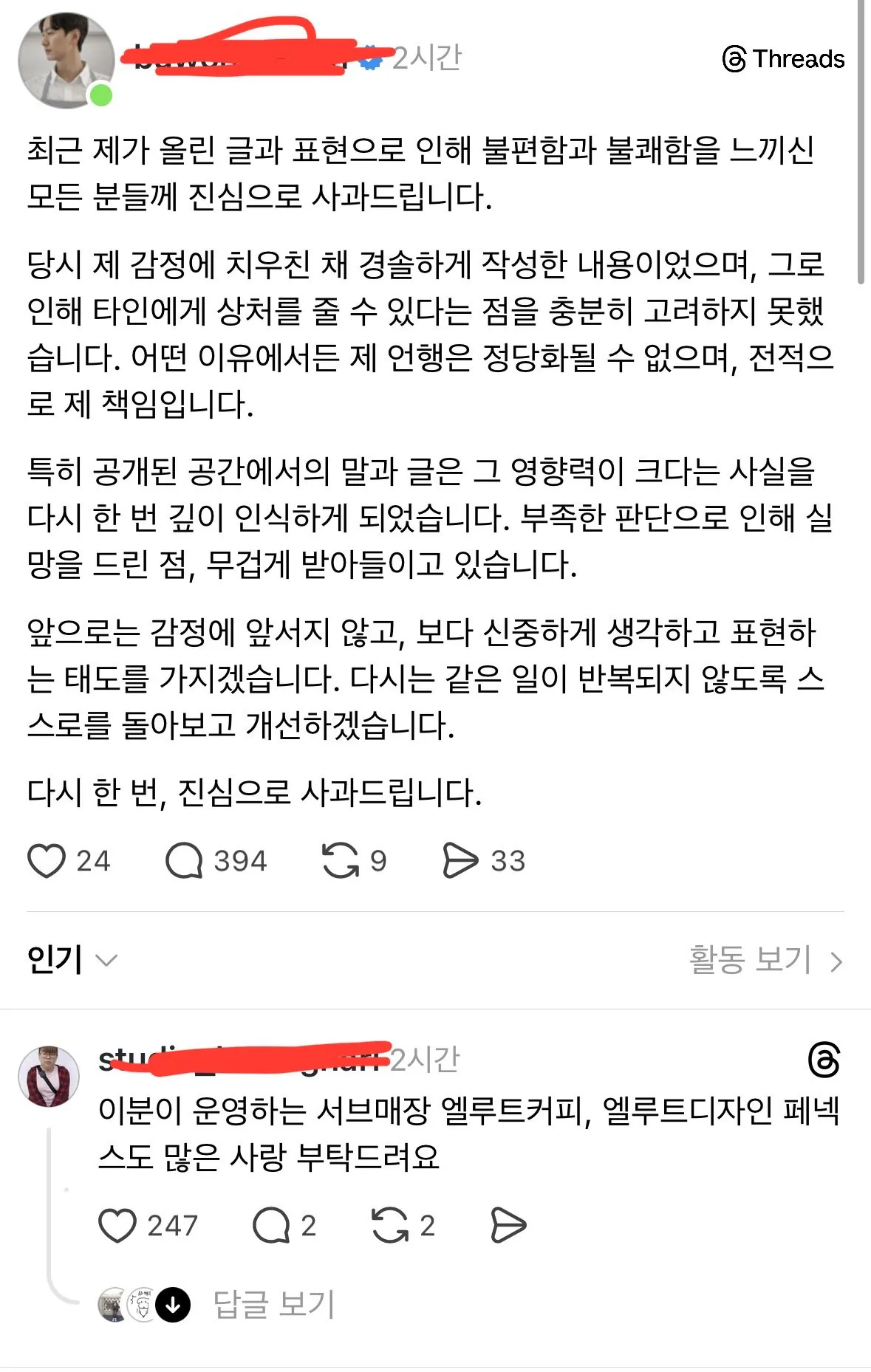This screenshot has height=1372, width=871.
Task: Open the post author's profile picture
Action: [x=65, y=61]
